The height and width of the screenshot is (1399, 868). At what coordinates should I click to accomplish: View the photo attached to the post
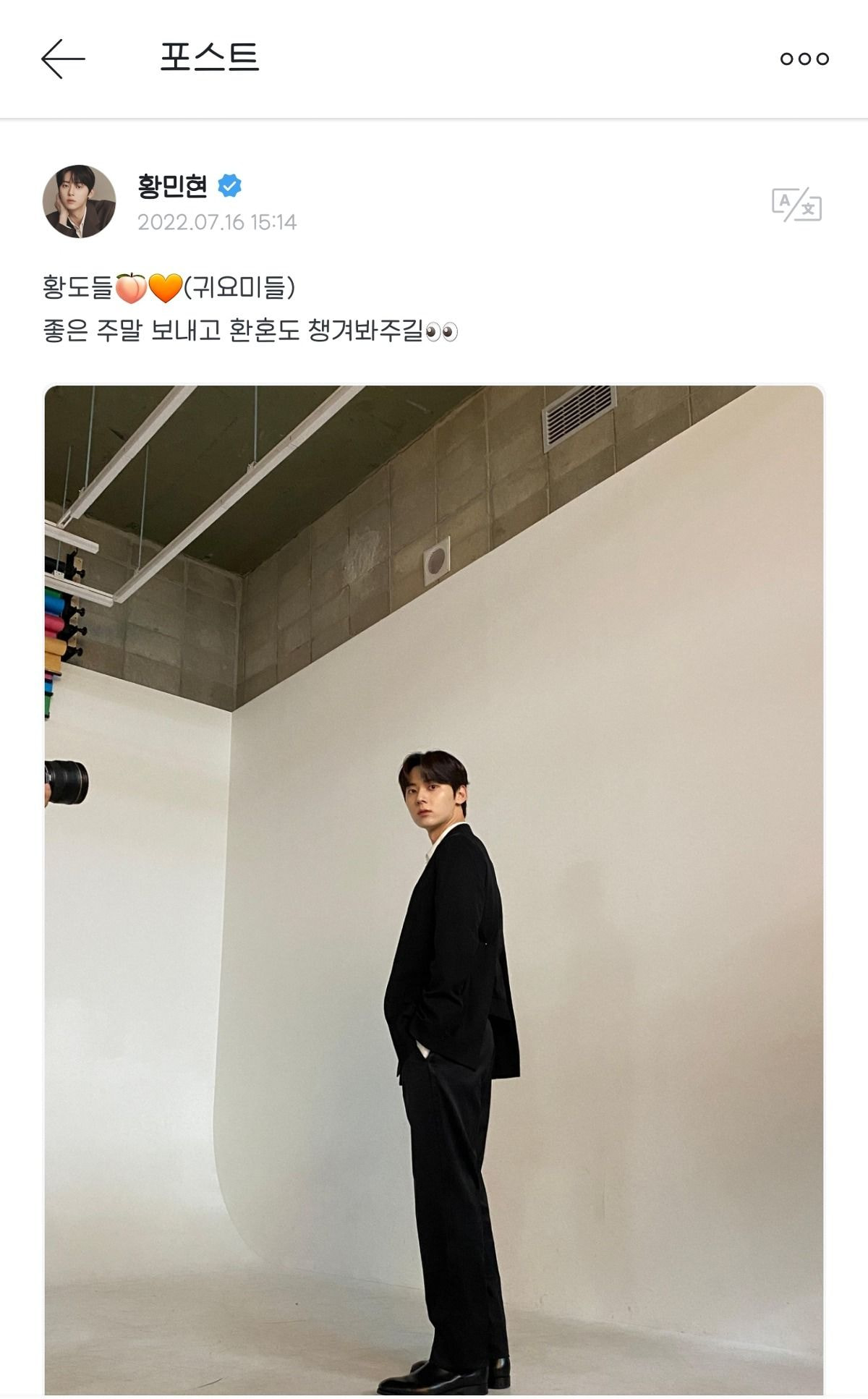(434, 890)
